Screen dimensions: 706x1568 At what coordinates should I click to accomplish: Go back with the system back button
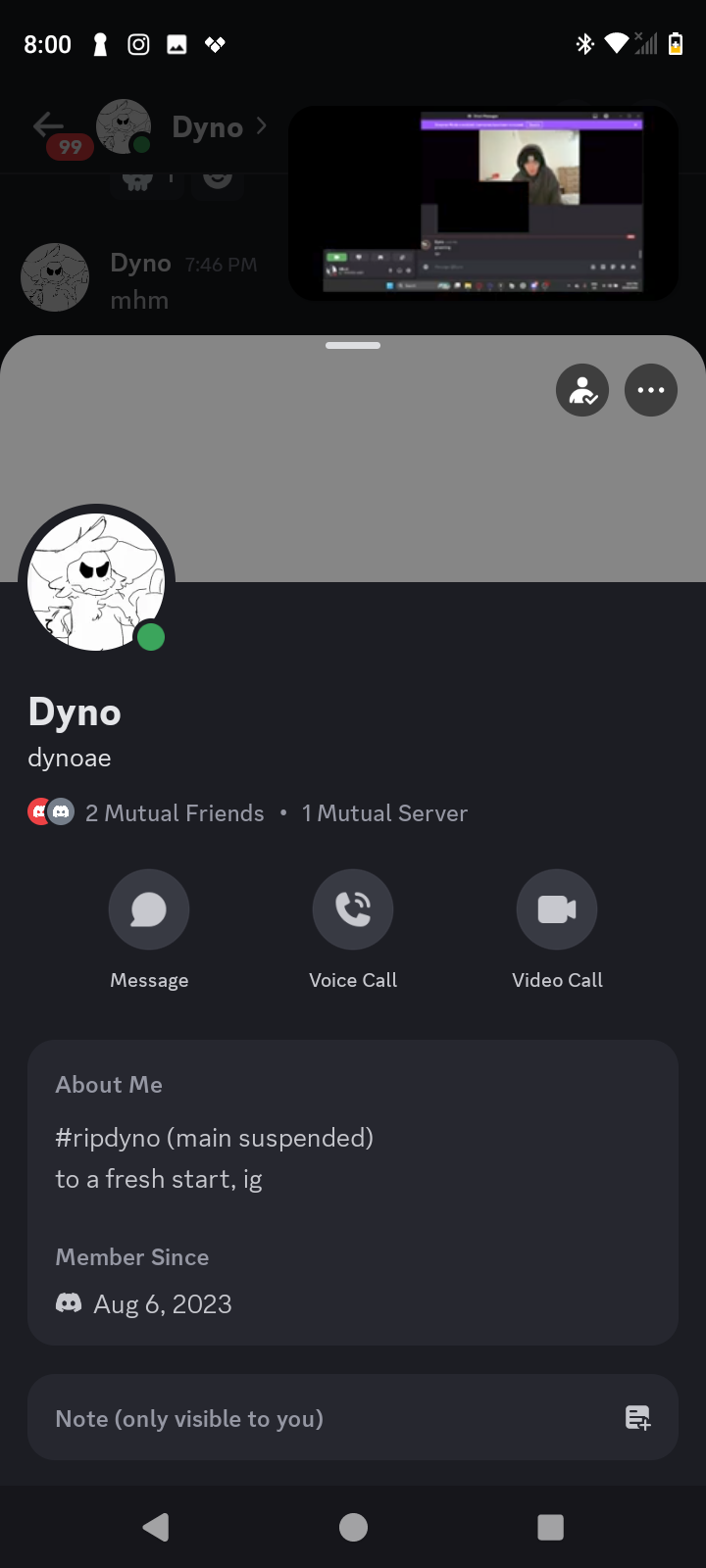[x=156, y=1527]
